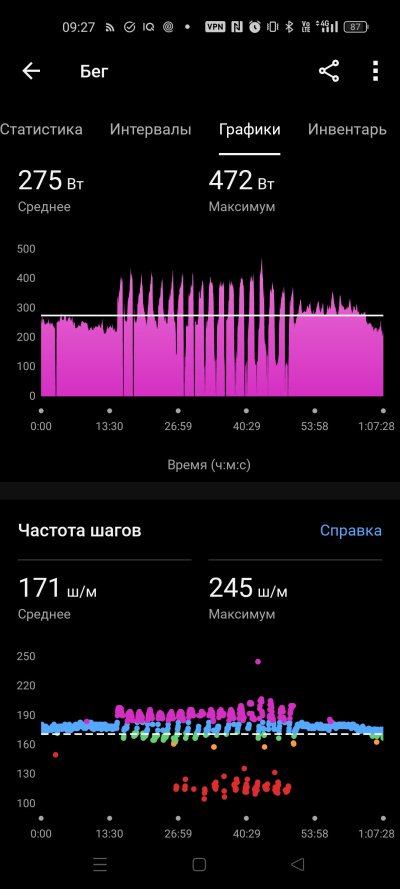This screenshot has width=400, height=889.
Task: Open the three-dot overflow menu
Action: pos(375,71)
